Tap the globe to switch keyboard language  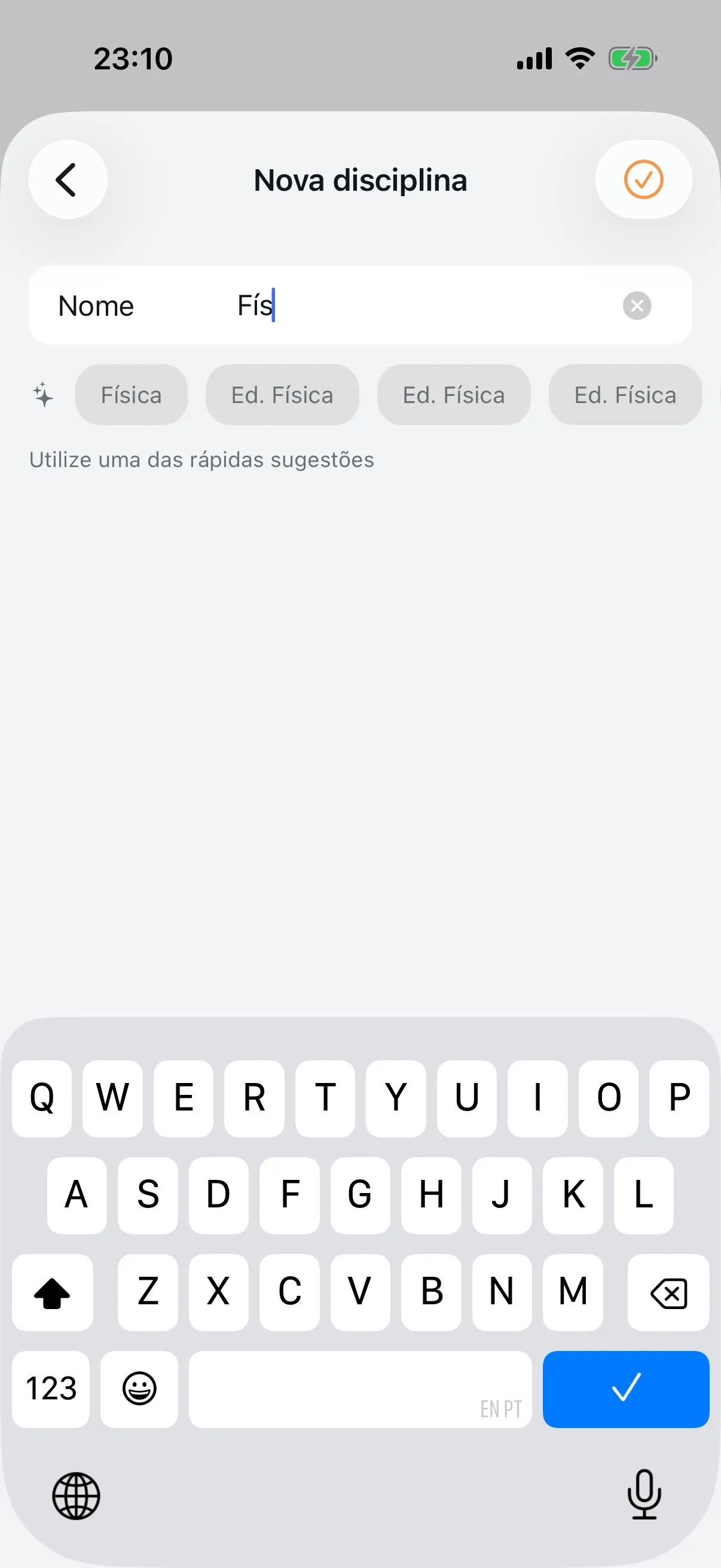coord(77,1497)
